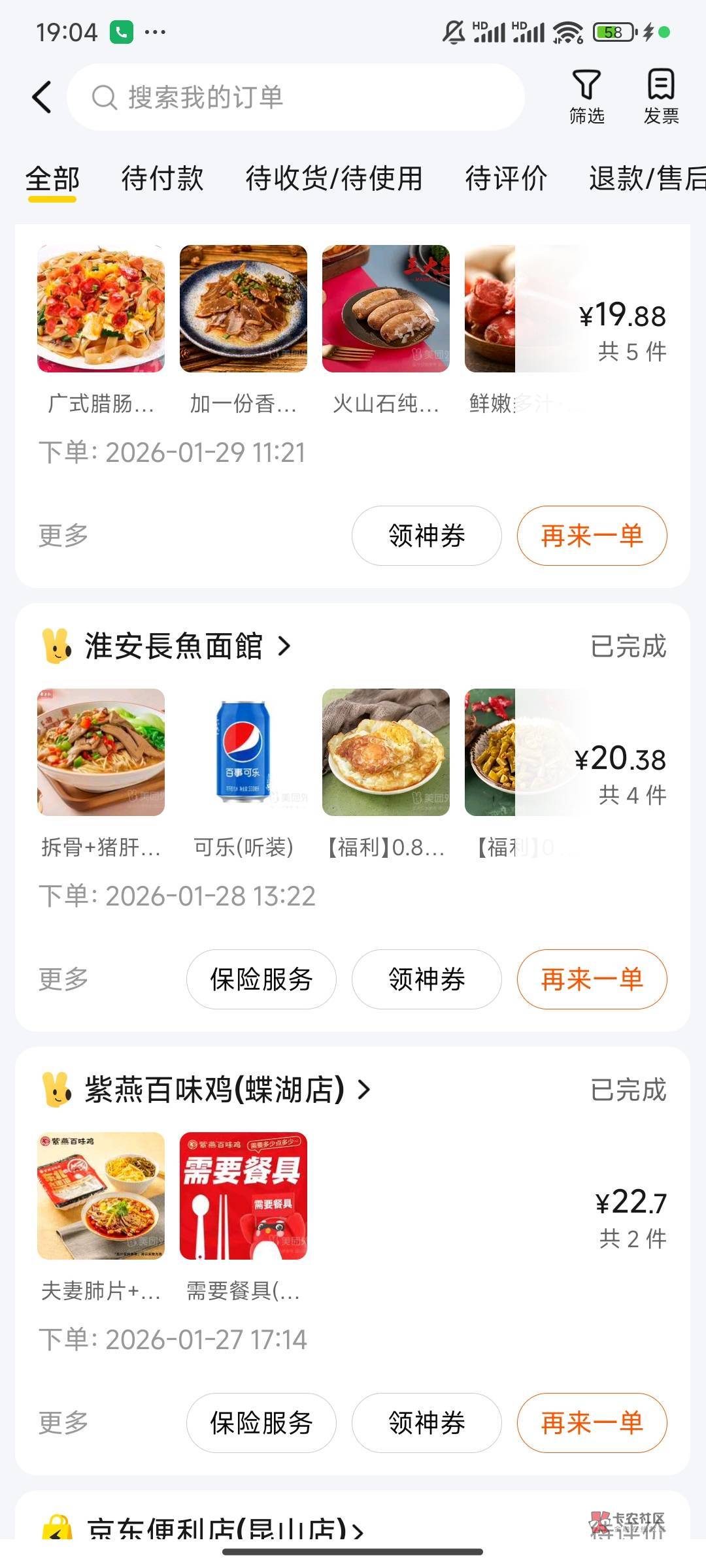Switch to the 待收货/待使用 tab

(x=334, y=178)
